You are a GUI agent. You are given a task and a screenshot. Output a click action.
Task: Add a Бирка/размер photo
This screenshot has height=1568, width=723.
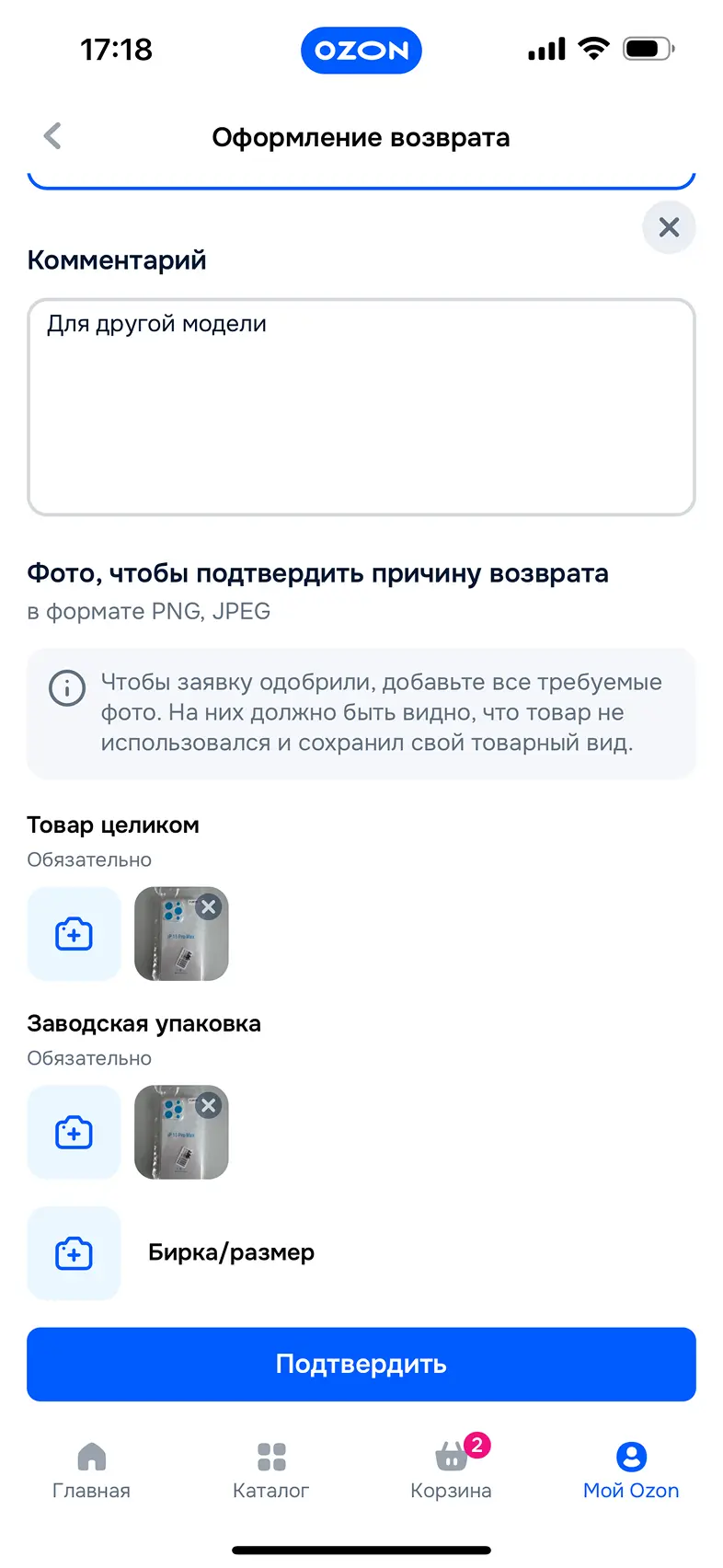74,1253
